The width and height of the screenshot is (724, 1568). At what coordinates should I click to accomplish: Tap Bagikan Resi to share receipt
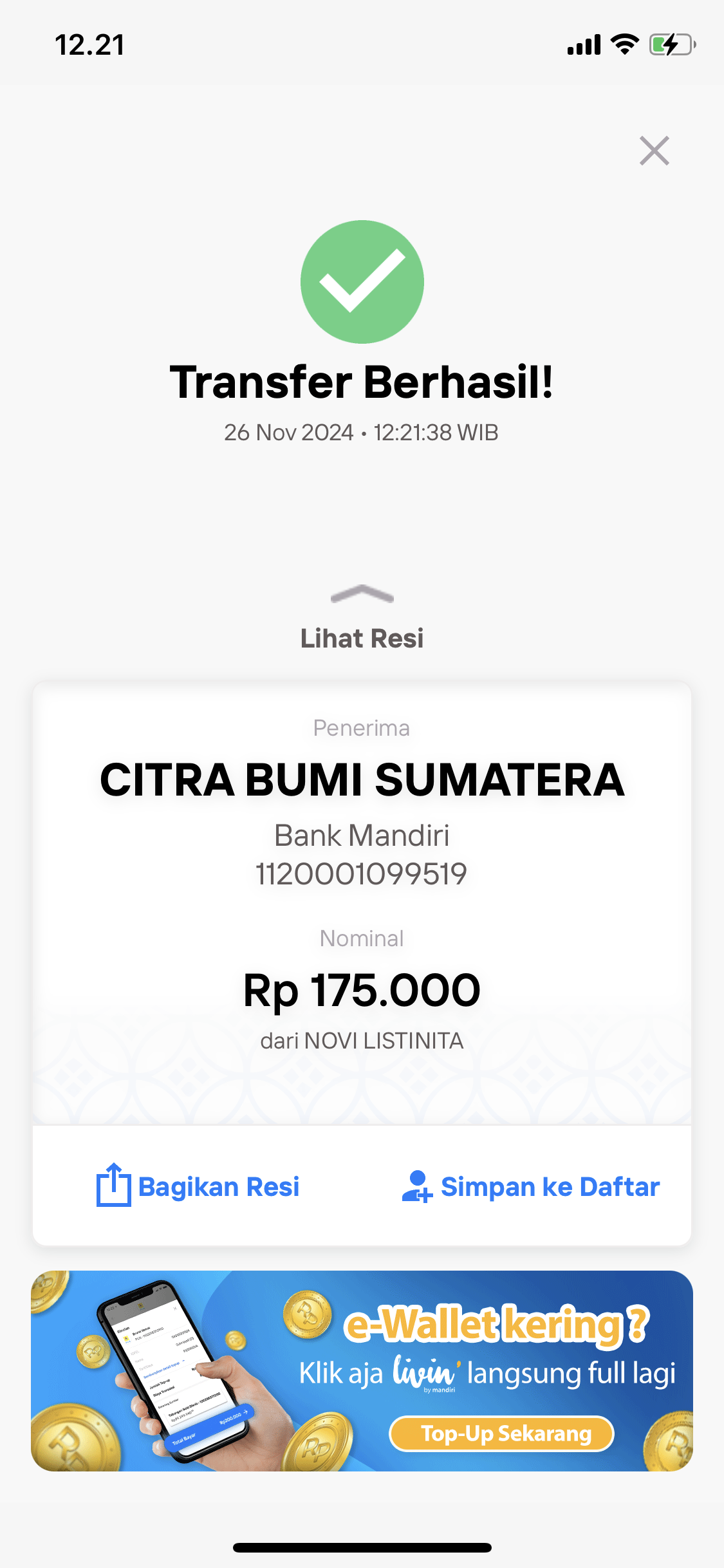tap(198, 1186)
